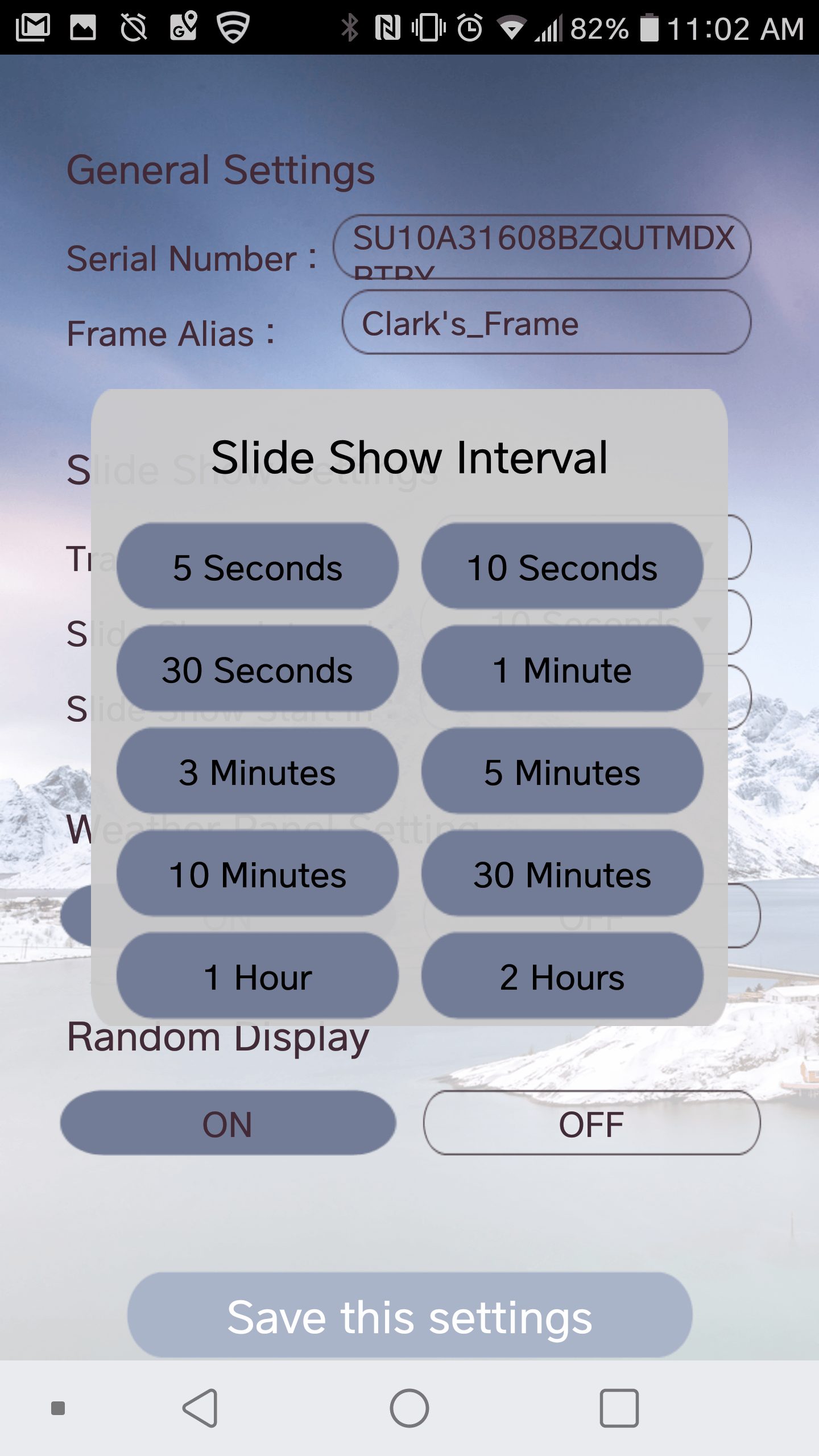
Task: Turn Random Display OFF
Action: tap(591, 1123)
